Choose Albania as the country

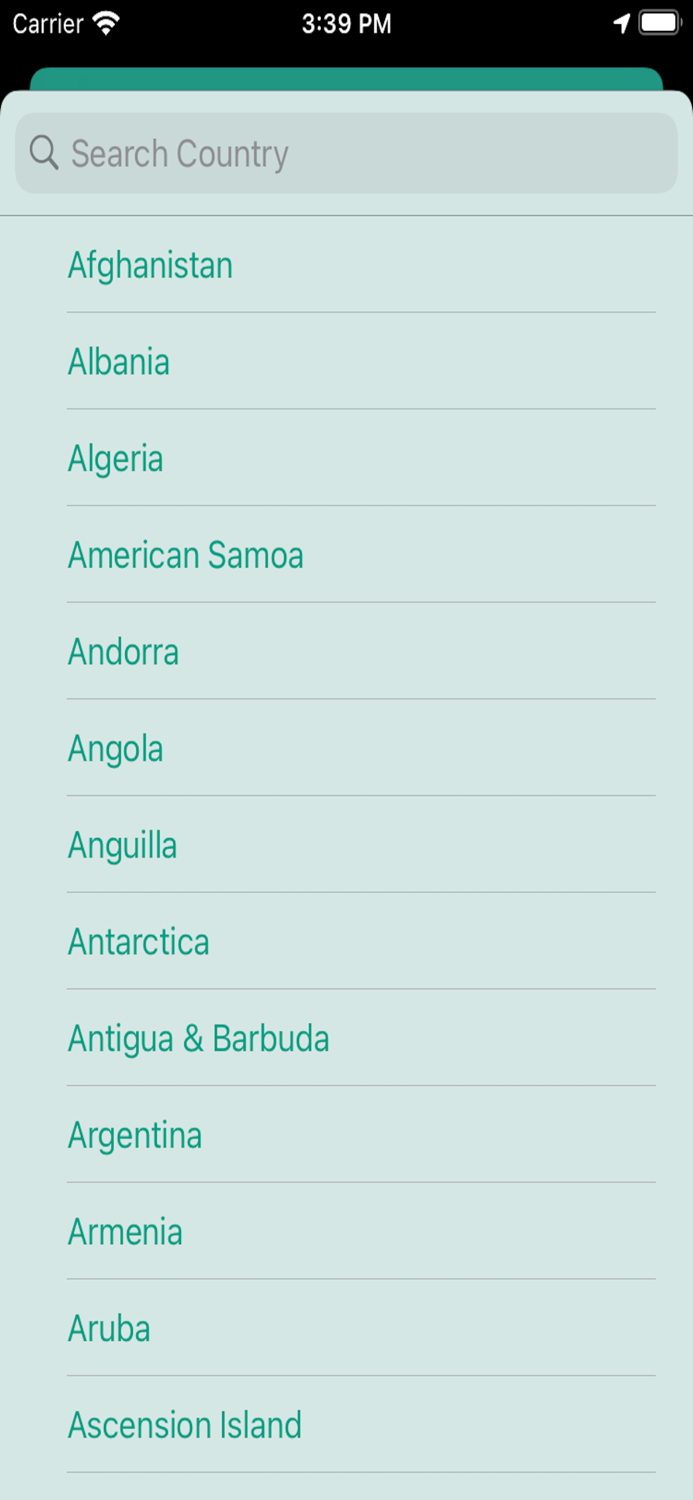tap(119, 362)
